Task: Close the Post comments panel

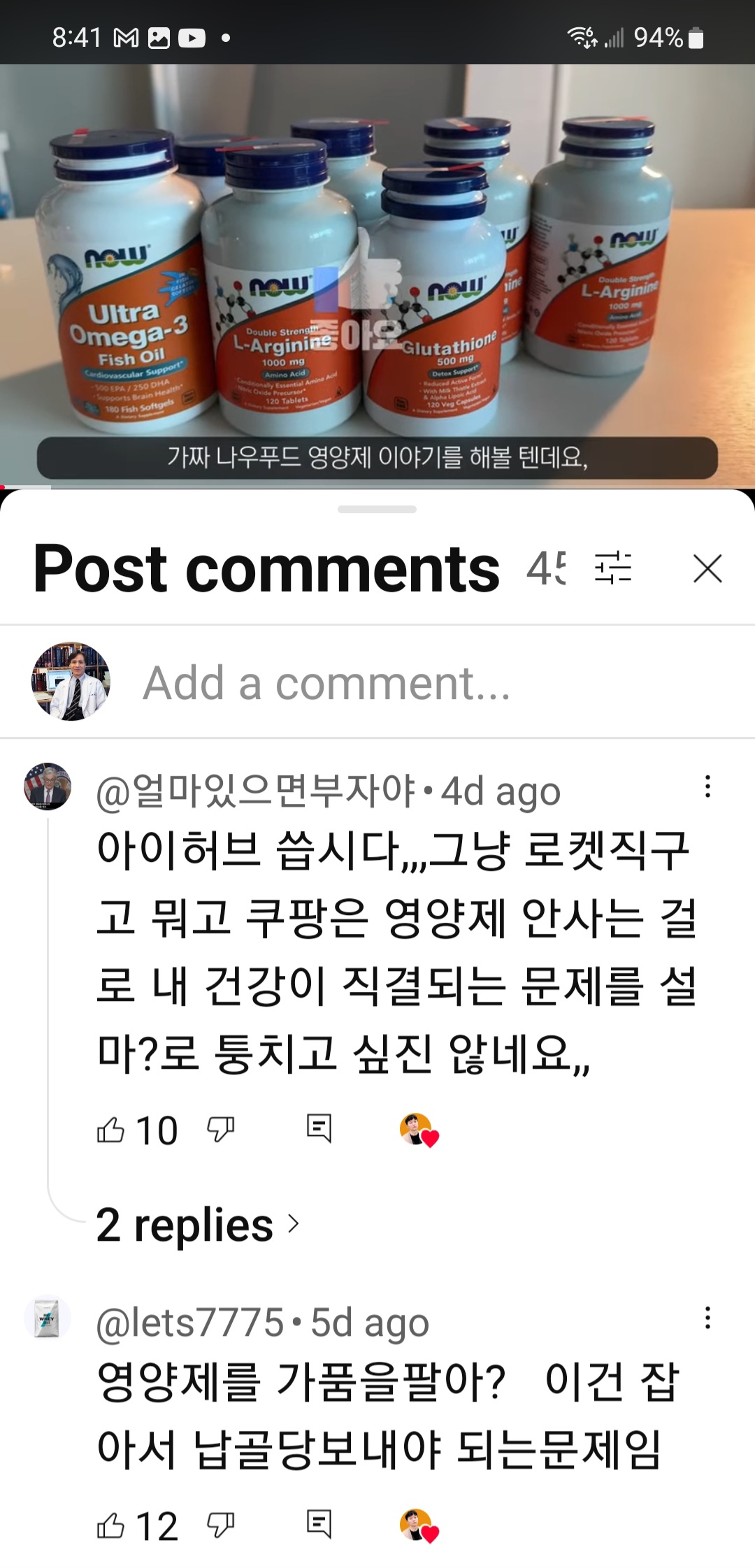Action: (x=707, y=568)
